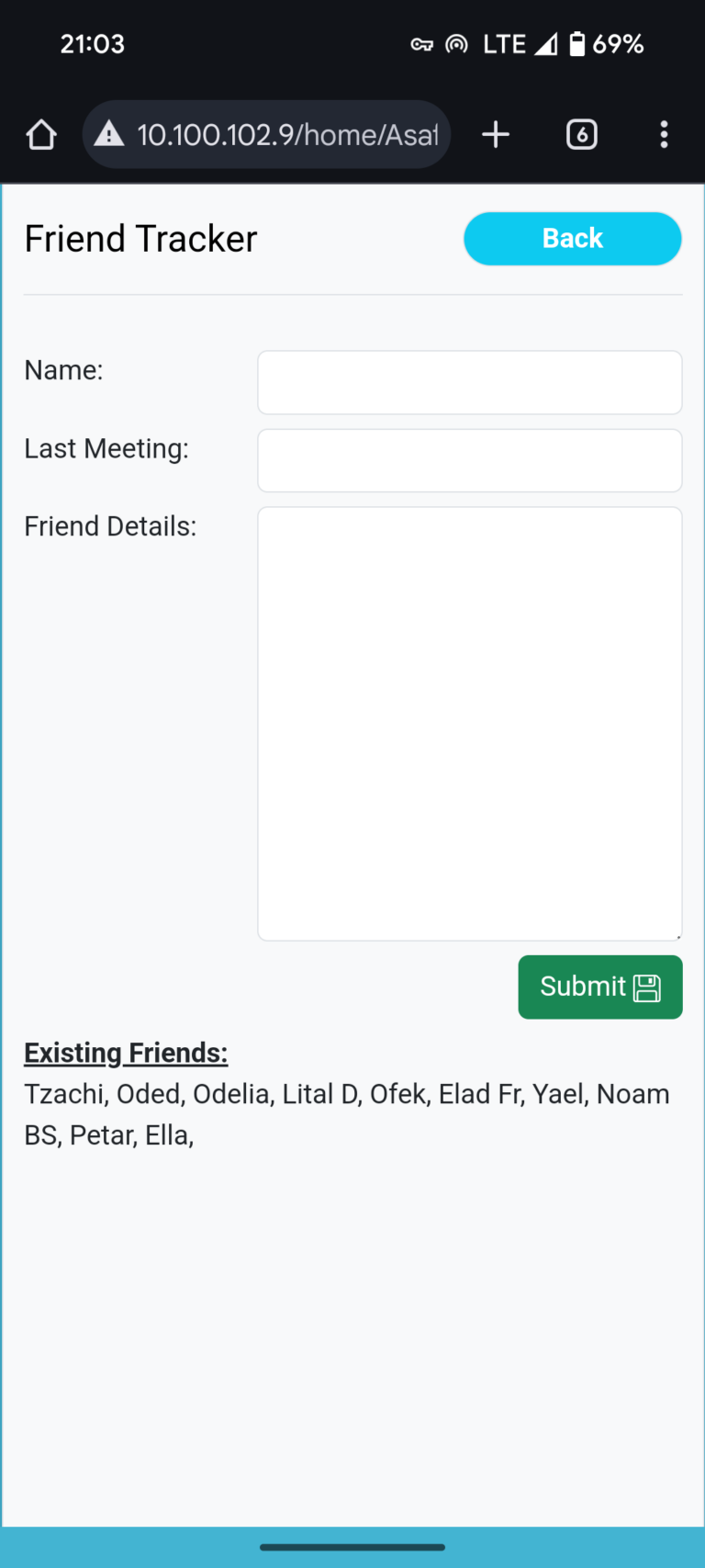705x1568 pixels.
Task: Open a new browser tab
Action: coord(496,135)
